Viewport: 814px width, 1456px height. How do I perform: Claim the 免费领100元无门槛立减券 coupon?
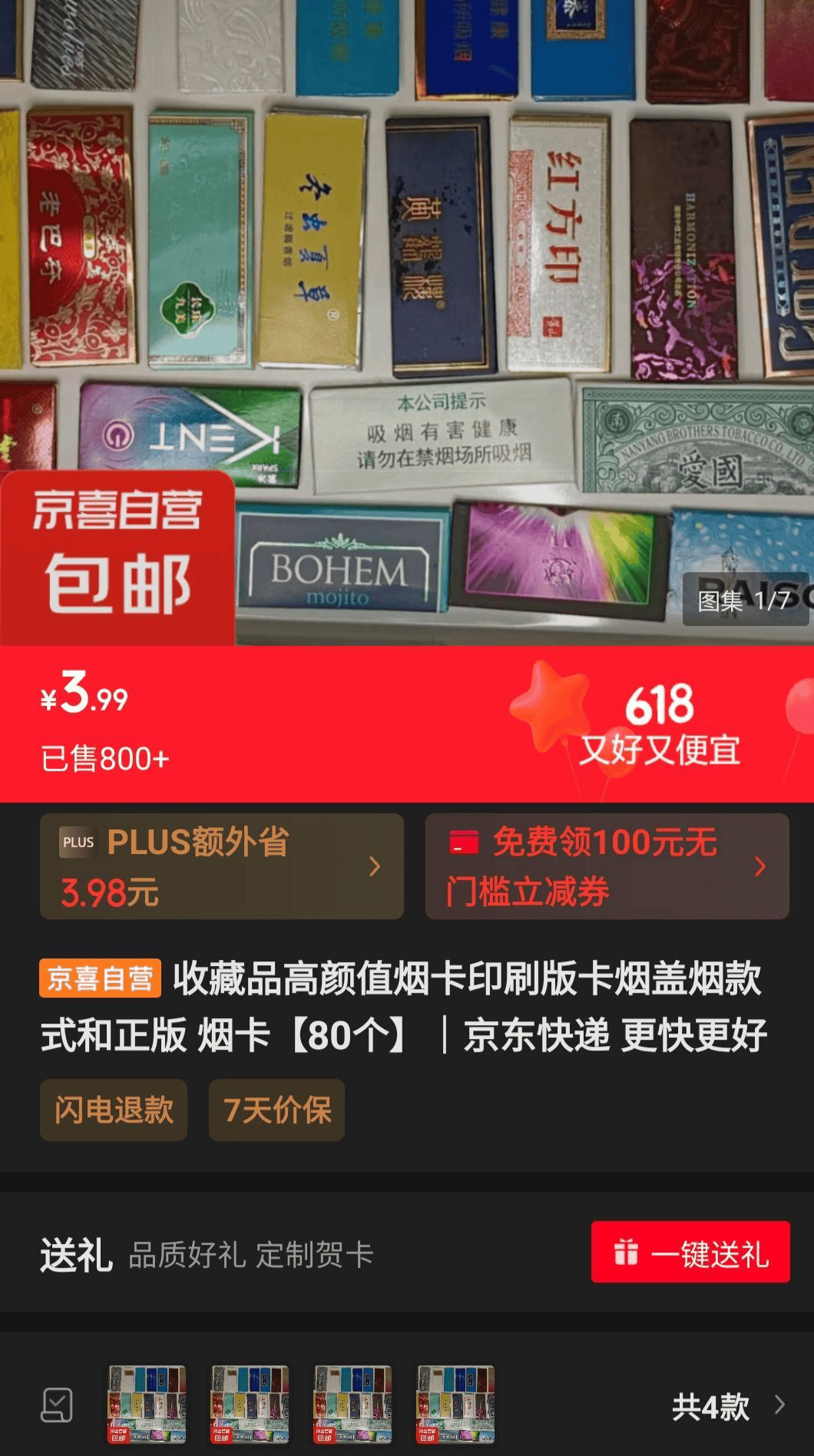point(607,866)
